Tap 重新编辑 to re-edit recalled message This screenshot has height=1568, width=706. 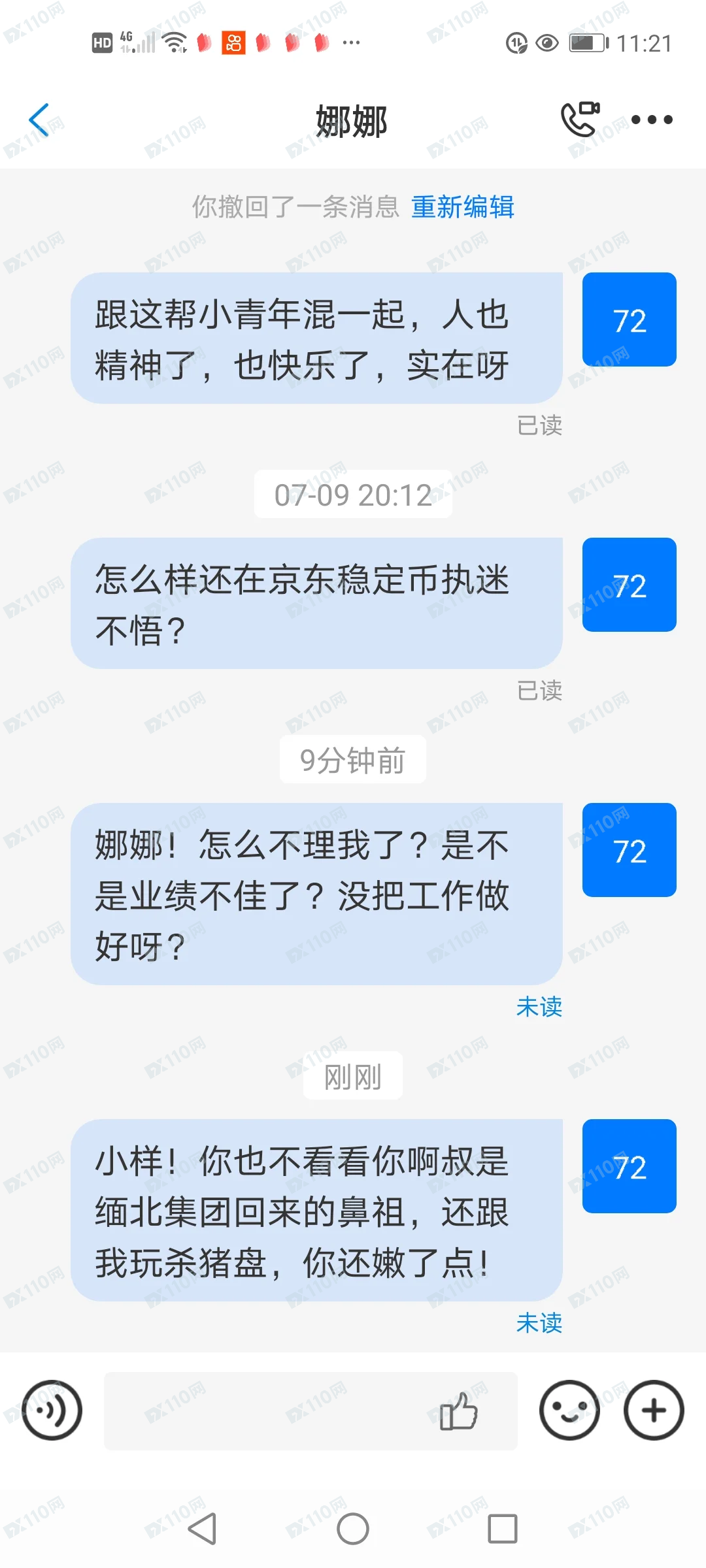[462, 207]
